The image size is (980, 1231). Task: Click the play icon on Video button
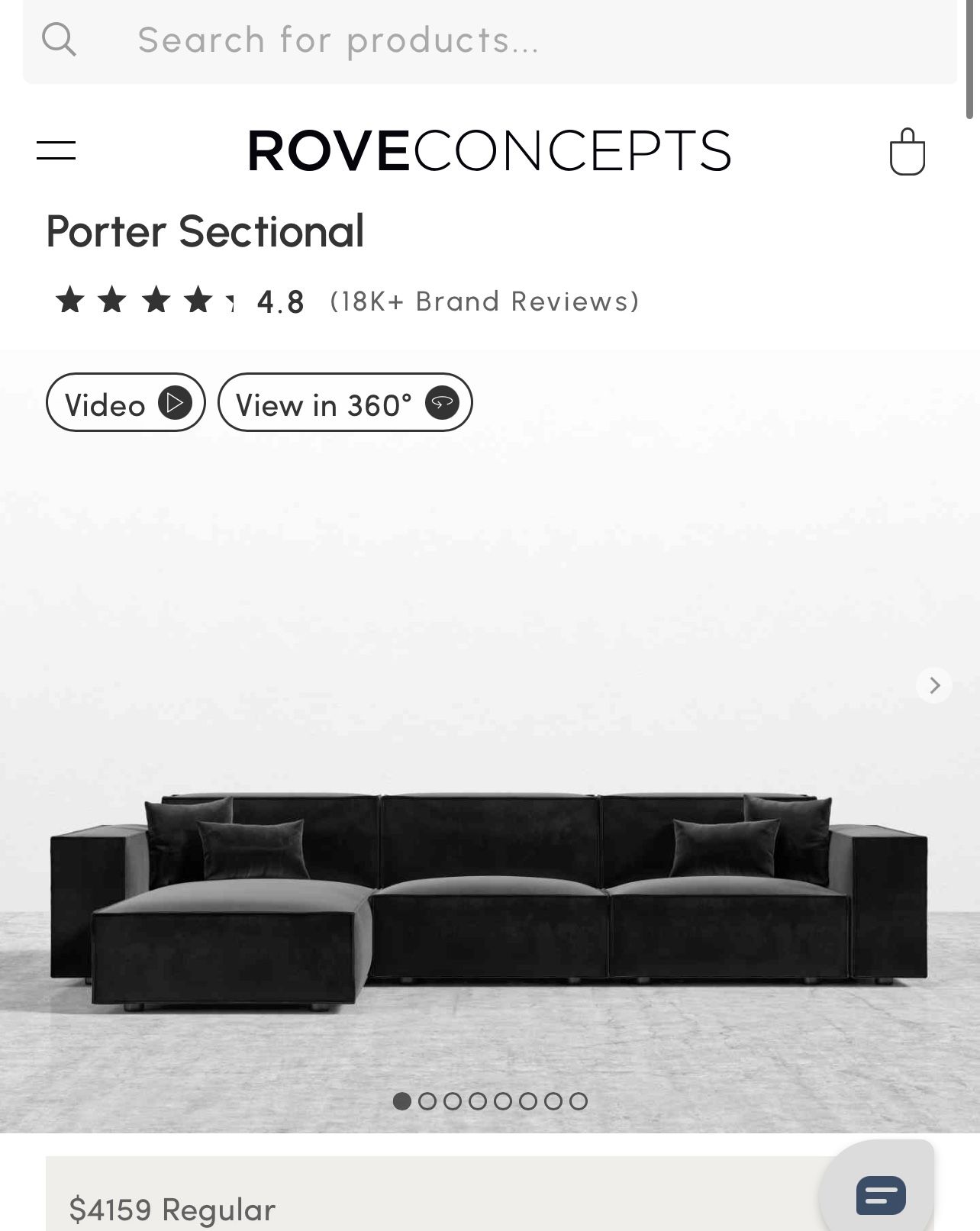176,403
